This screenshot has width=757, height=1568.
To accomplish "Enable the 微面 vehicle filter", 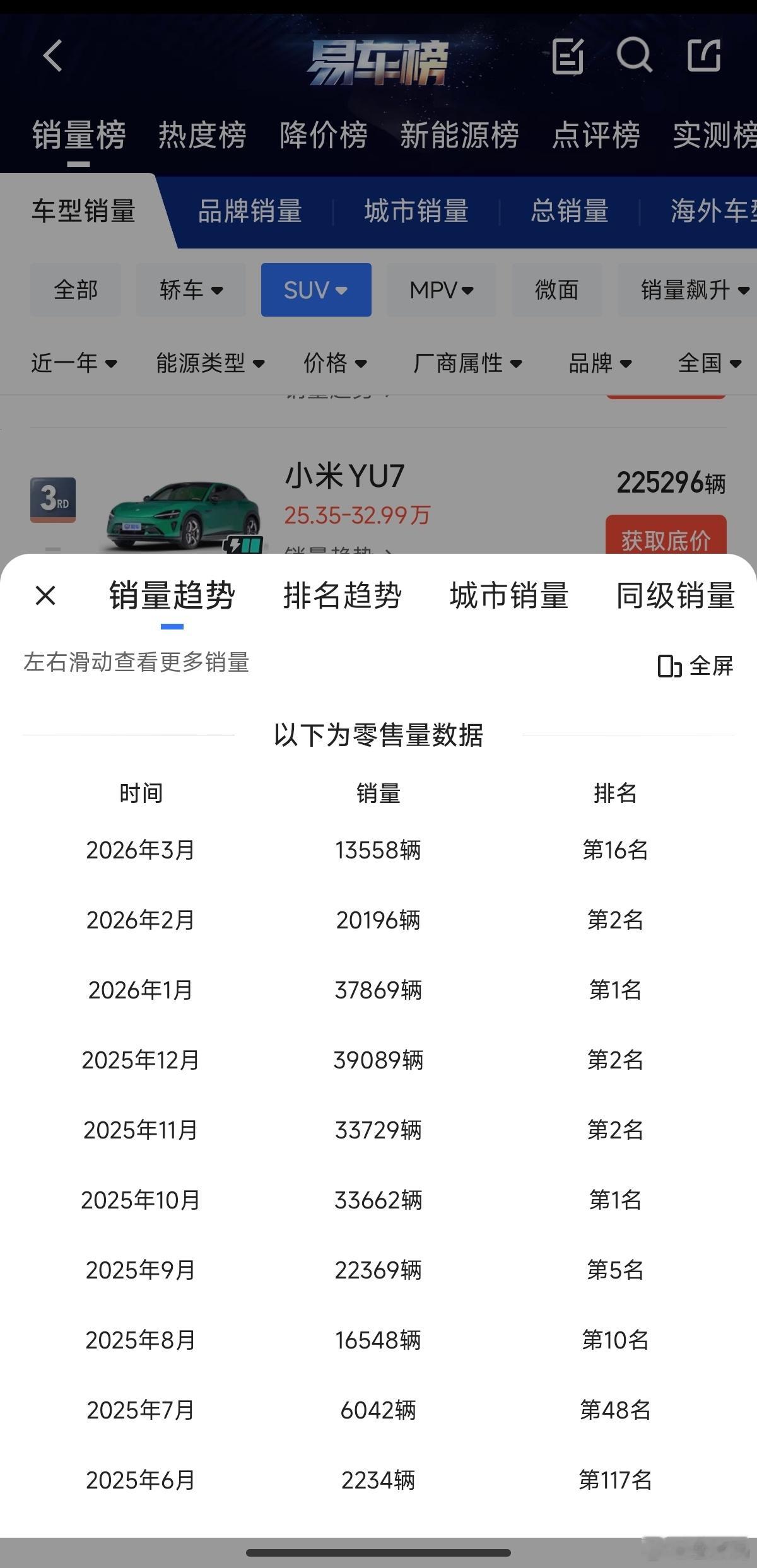I will tap(556, 290).
